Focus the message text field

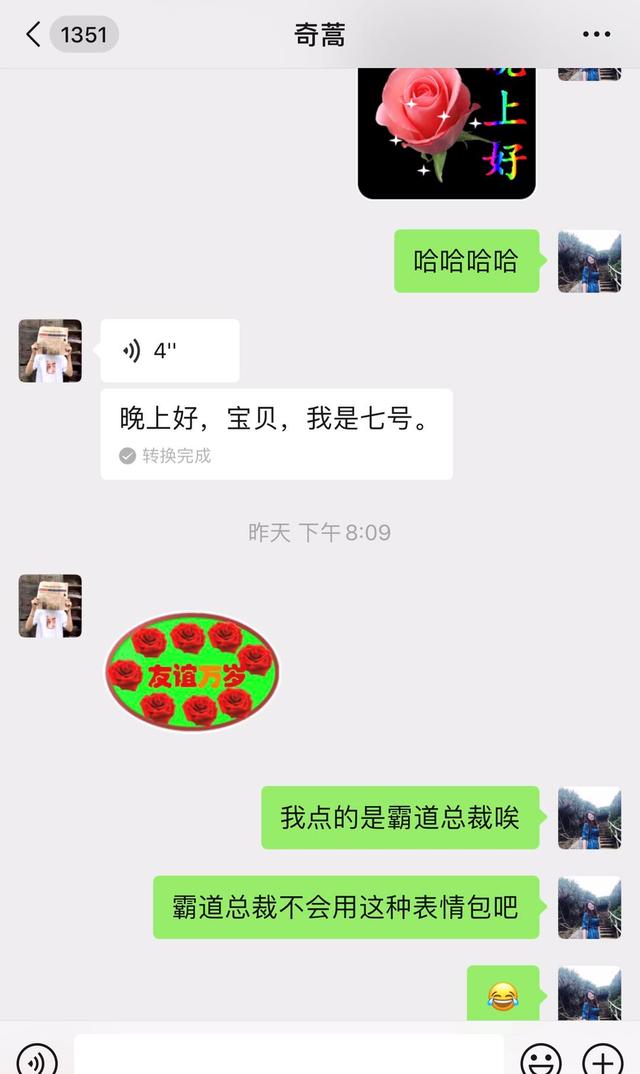click(288, 1056)
